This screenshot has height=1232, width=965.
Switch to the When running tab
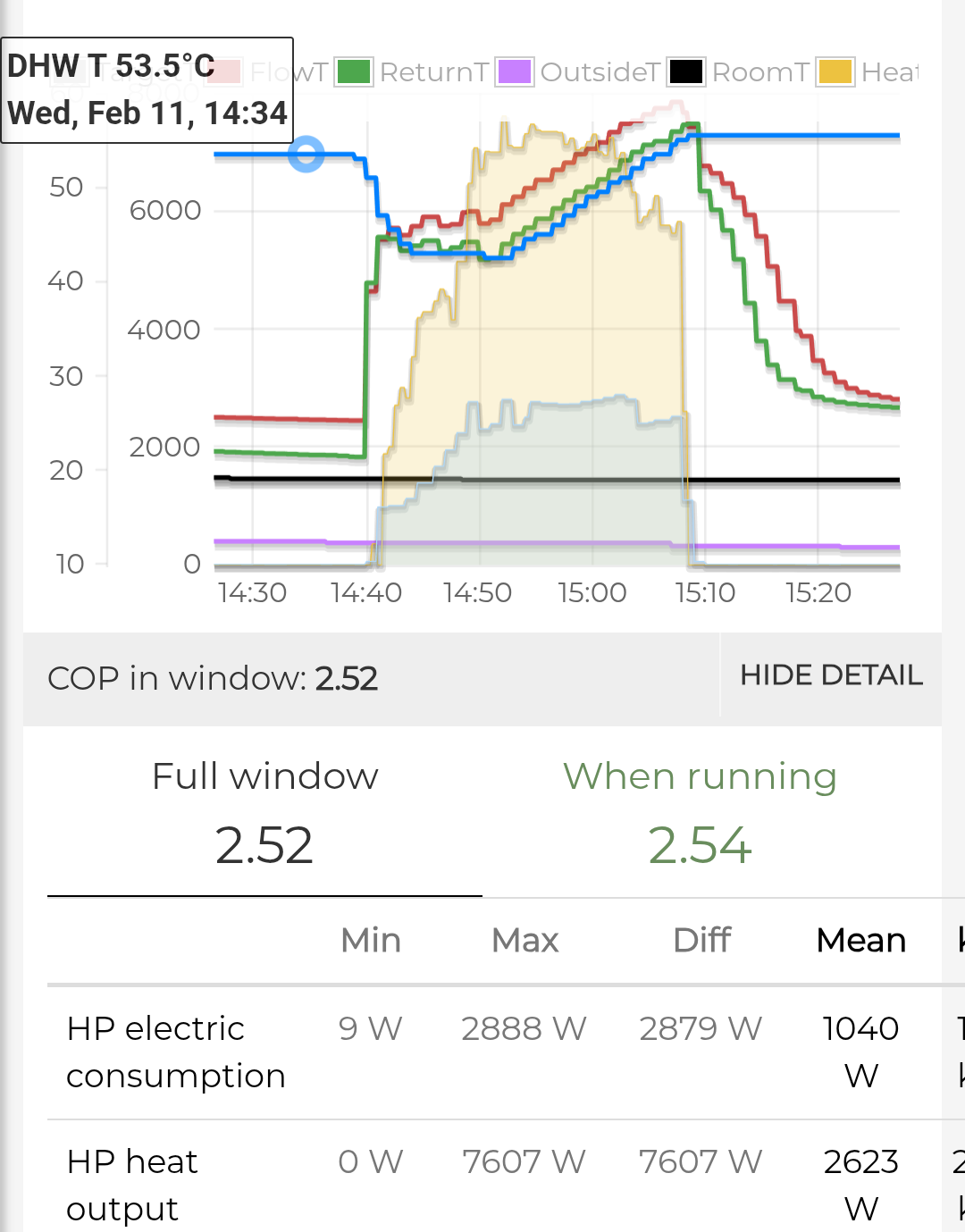700,813
